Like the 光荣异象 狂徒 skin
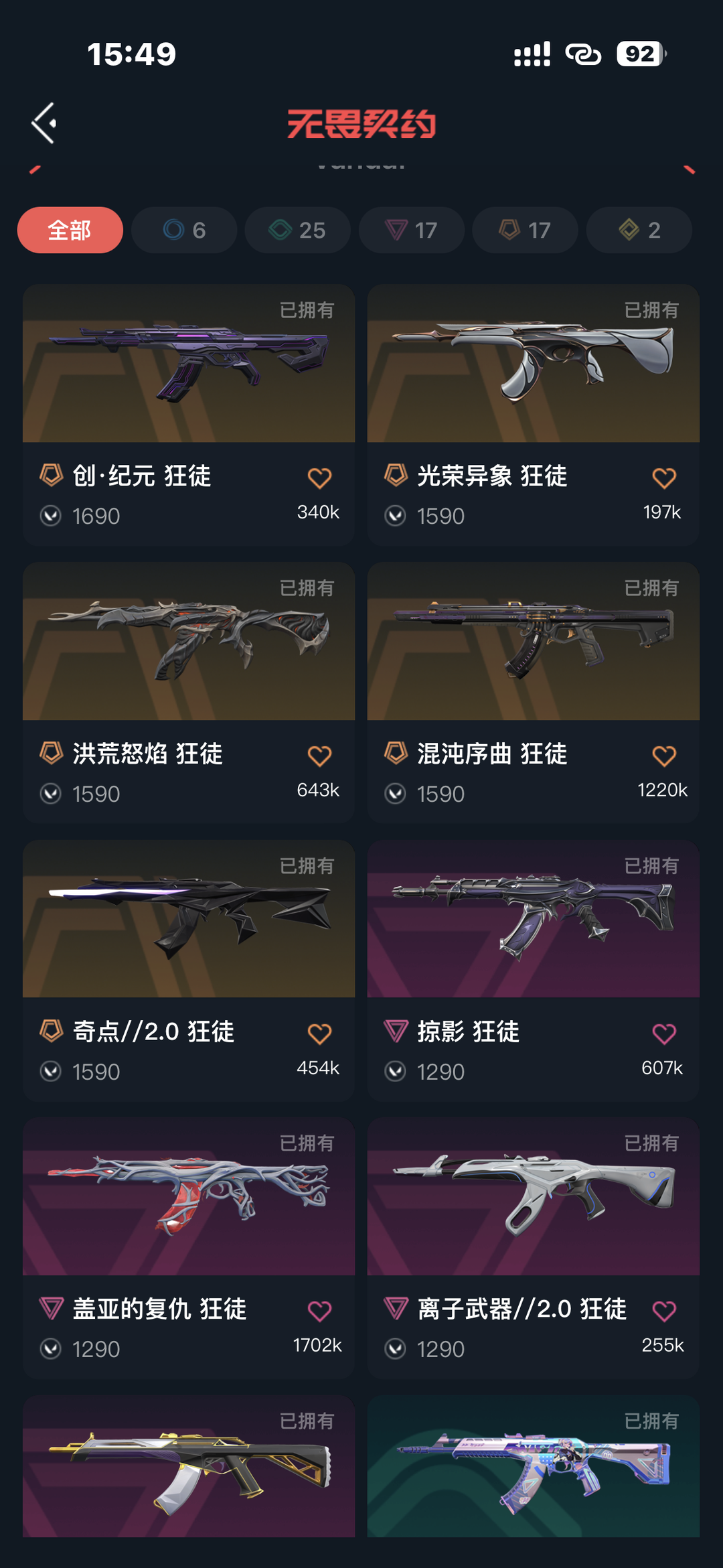 click(664, 478)
